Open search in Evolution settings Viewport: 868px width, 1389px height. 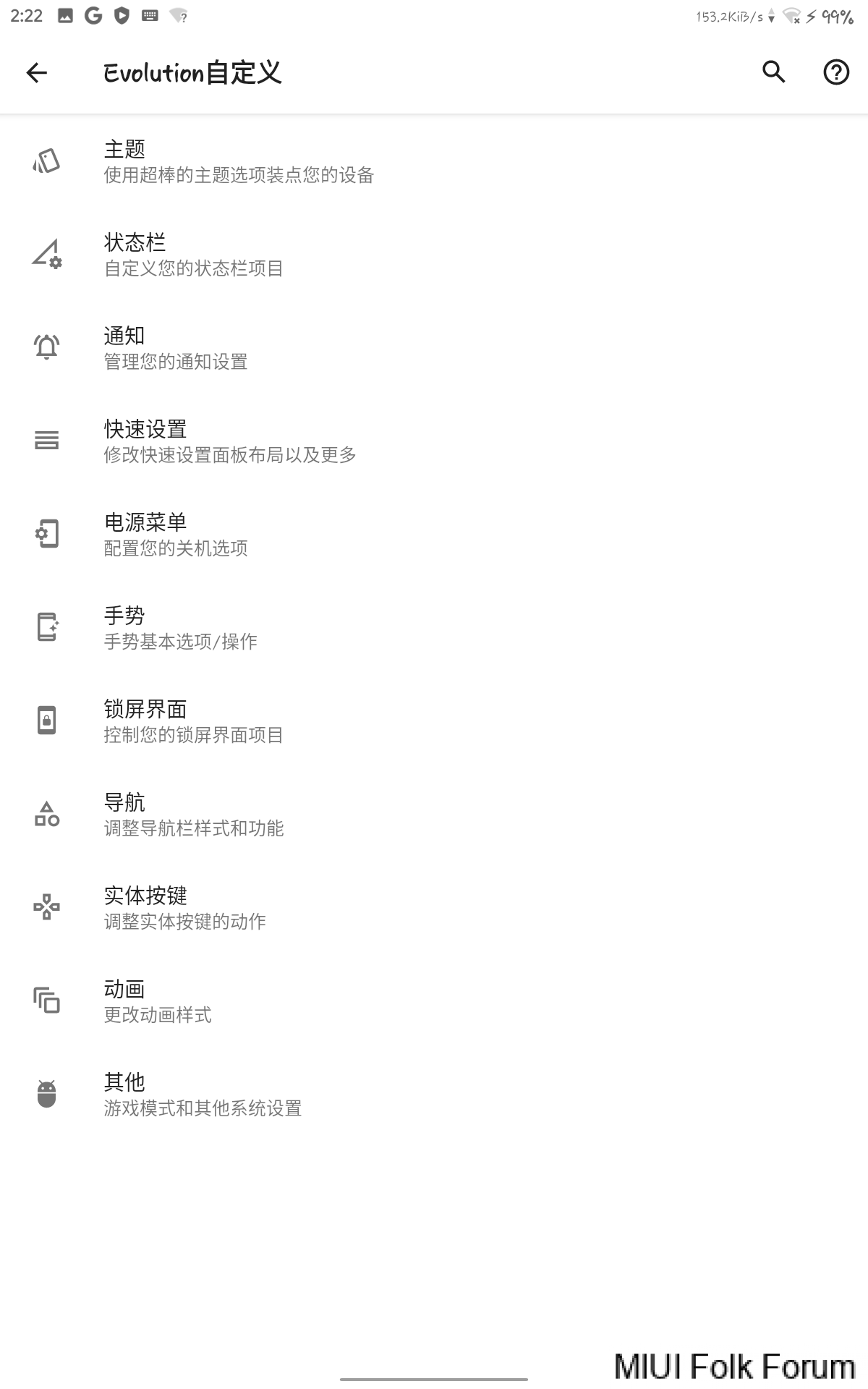tap(773, 72)
